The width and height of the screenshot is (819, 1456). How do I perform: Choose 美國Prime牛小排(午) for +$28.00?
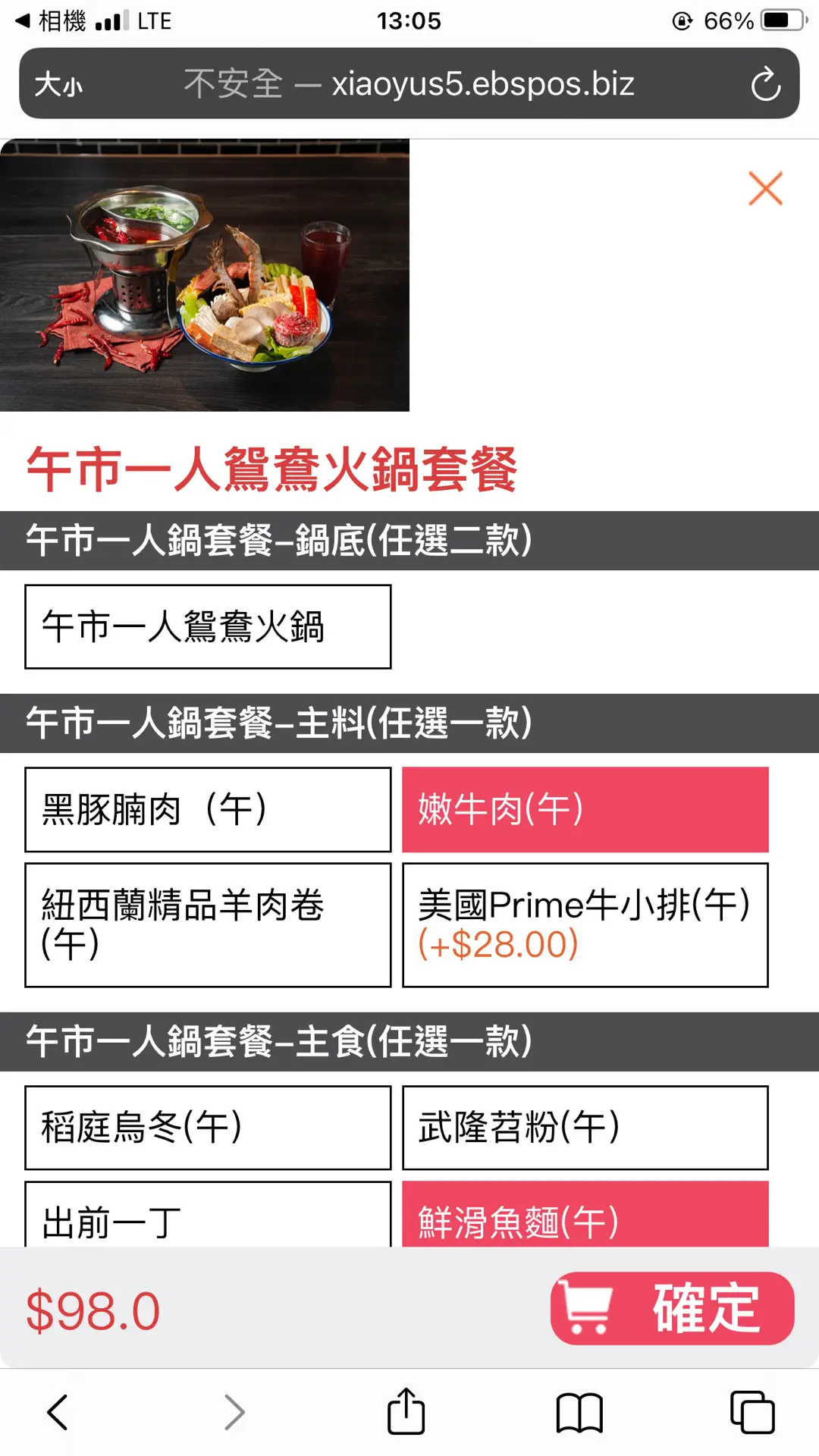(585, 924)
